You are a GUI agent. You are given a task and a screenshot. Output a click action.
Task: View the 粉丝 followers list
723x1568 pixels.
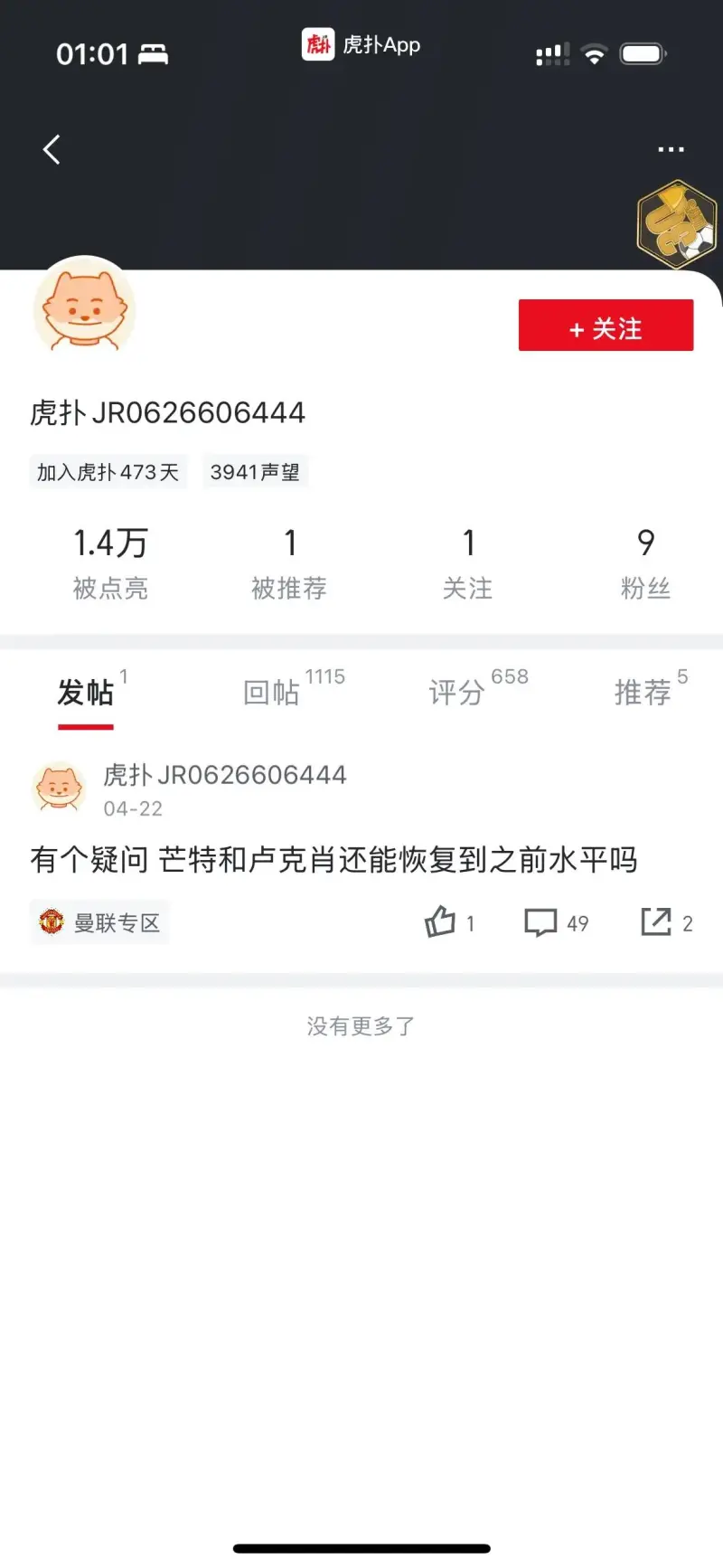tap(645, 562)
